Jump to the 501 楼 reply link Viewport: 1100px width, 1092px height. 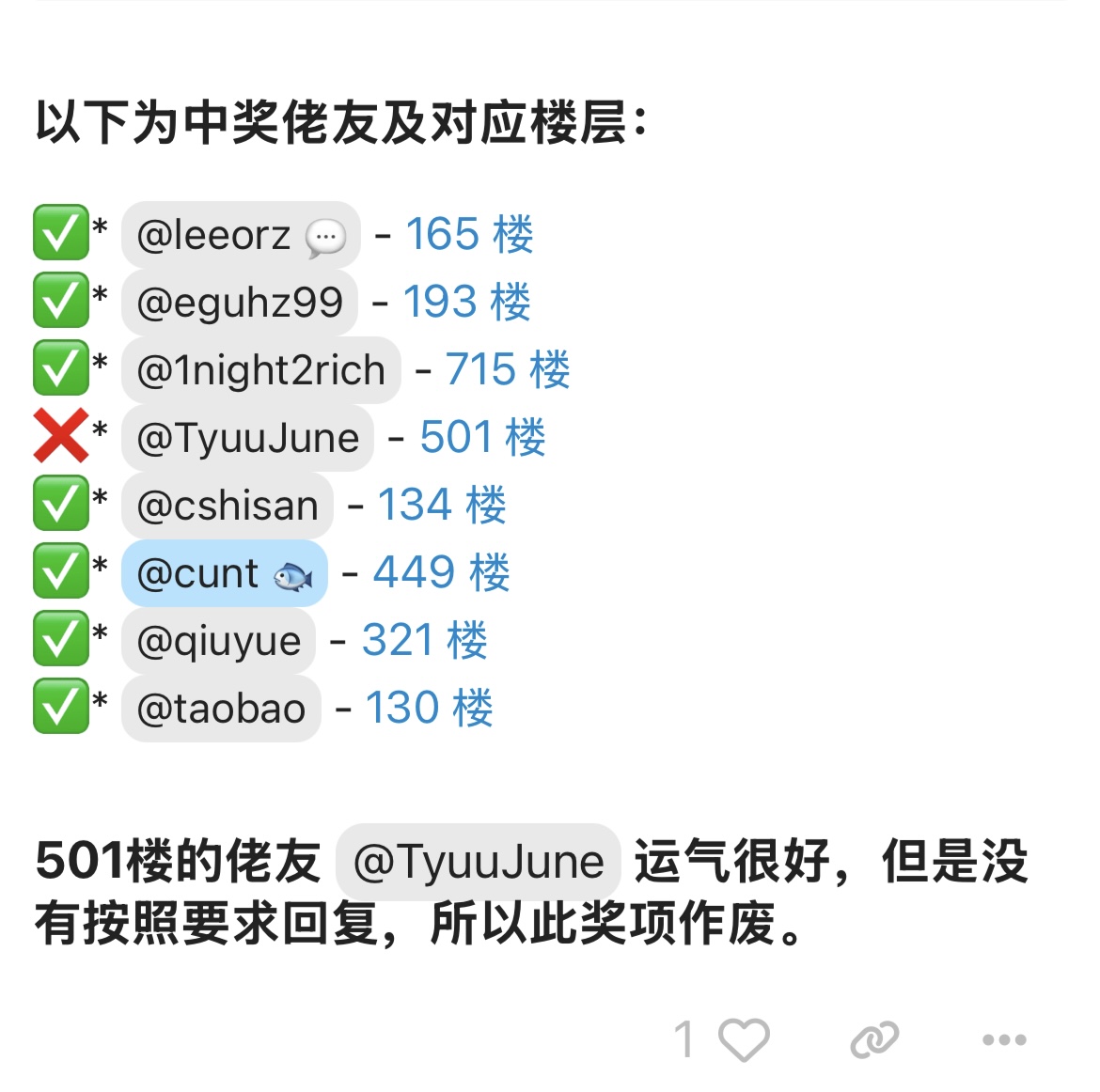482,436
